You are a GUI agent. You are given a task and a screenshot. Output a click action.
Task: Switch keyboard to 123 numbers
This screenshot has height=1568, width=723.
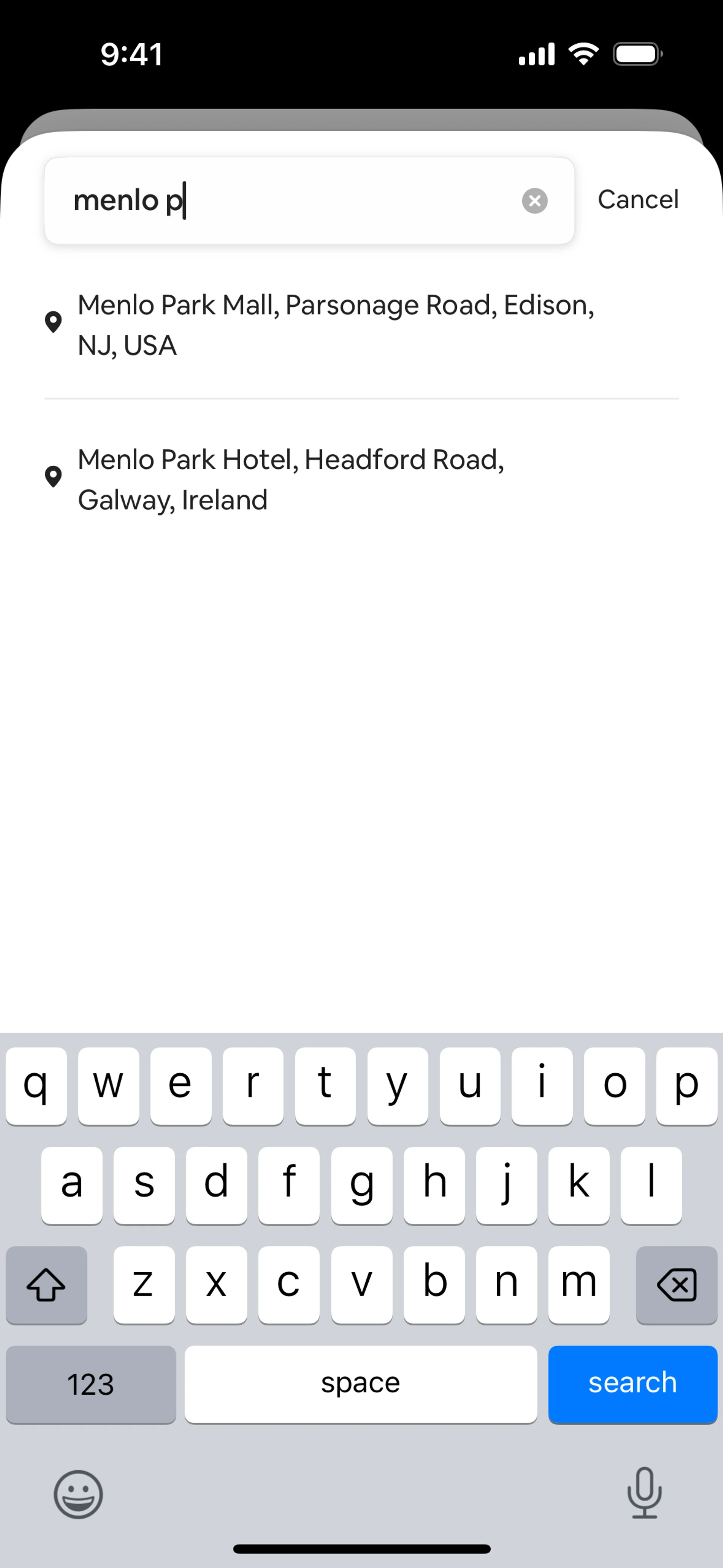[91, 1383]
